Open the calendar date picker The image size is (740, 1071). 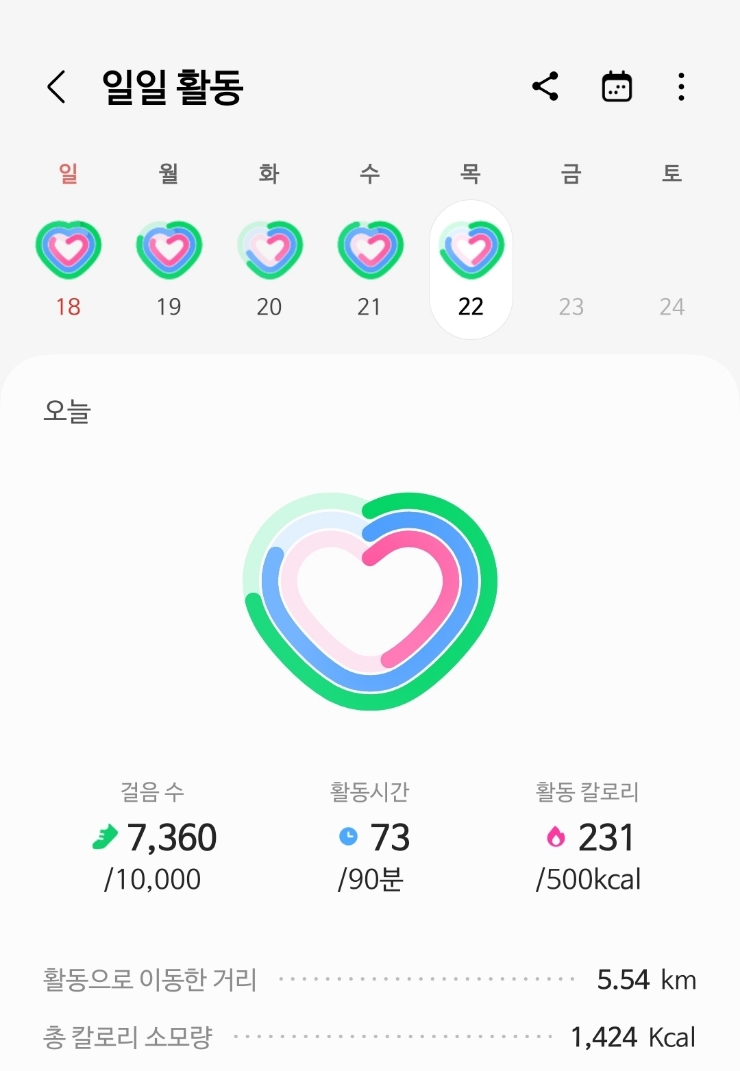pos(616,87)
